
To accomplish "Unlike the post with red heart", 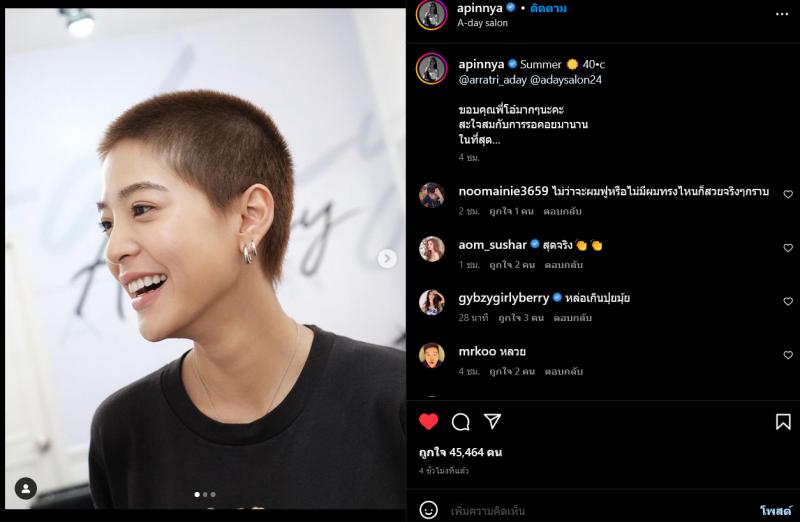I will tap(428, 422).
